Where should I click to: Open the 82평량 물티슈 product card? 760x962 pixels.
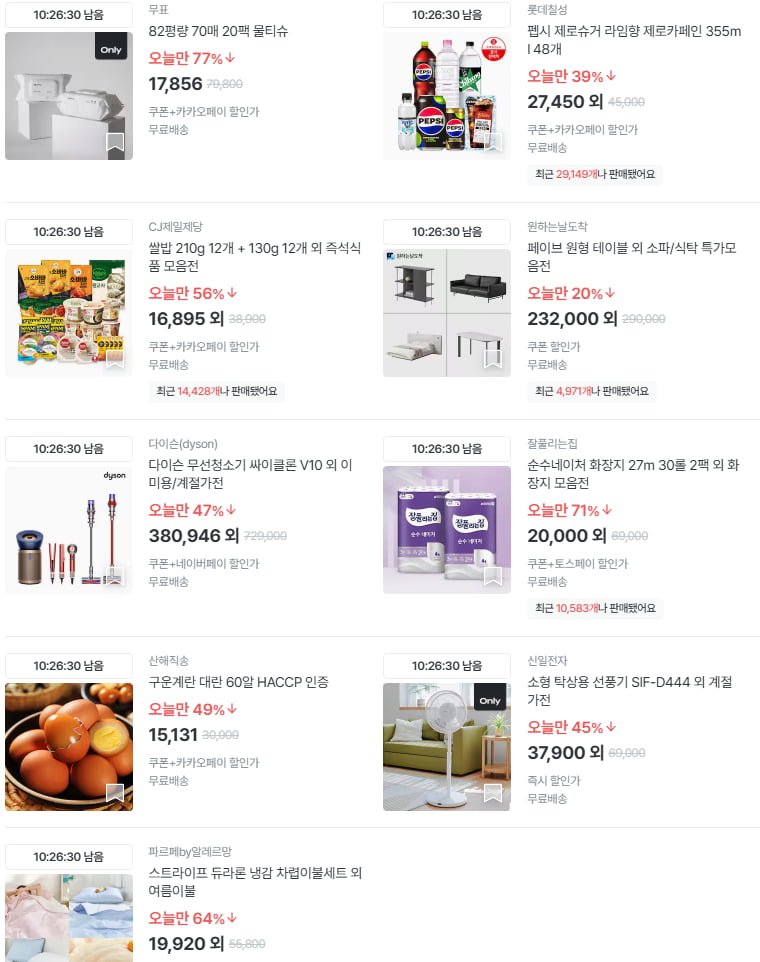click(218, 31)
